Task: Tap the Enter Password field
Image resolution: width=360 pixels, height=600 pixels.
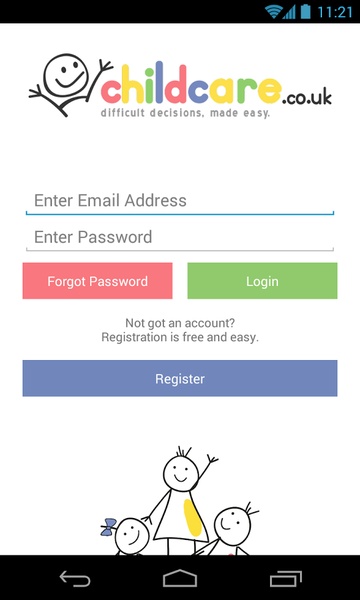Action: click(180, 237)
